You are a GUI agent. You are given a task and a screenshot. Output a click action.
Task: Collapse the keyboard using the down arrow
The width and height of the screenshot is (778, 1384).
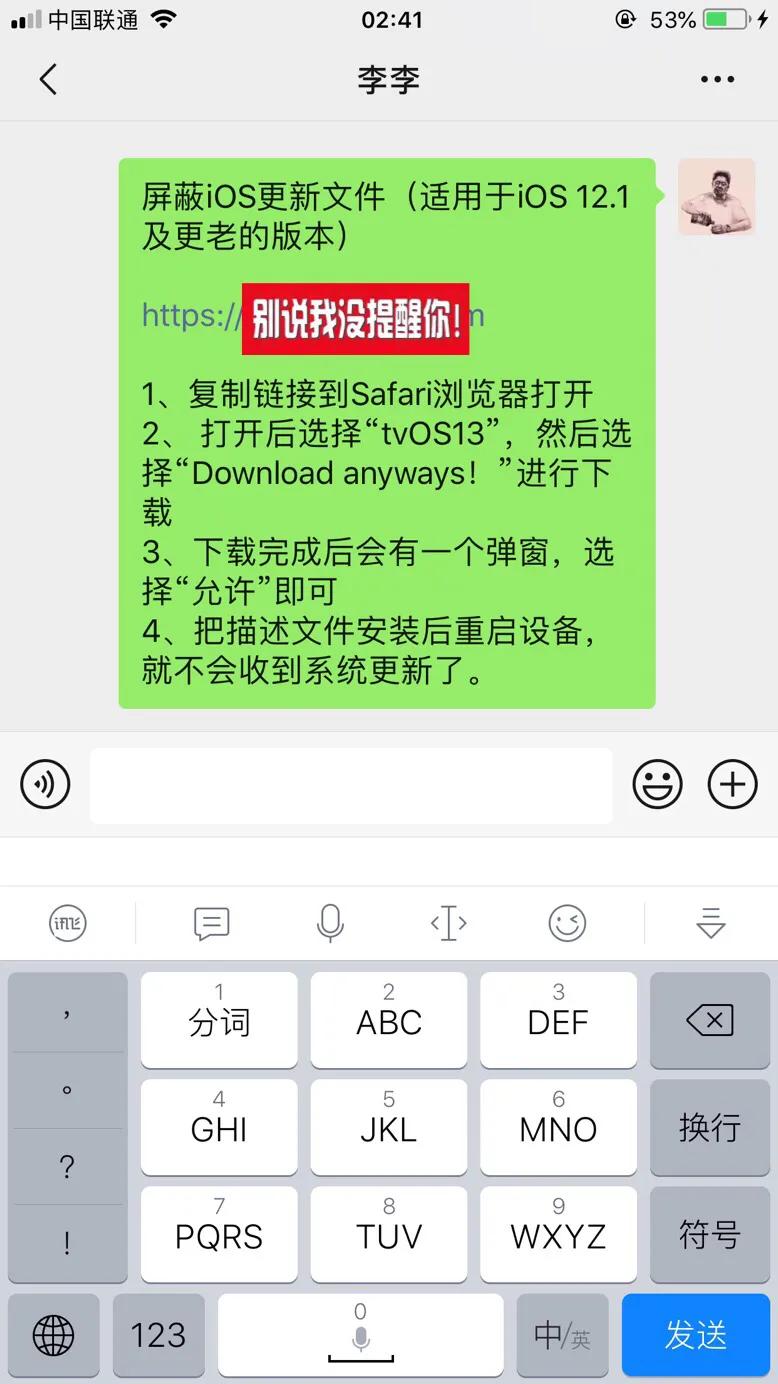[x=710, y=923]
